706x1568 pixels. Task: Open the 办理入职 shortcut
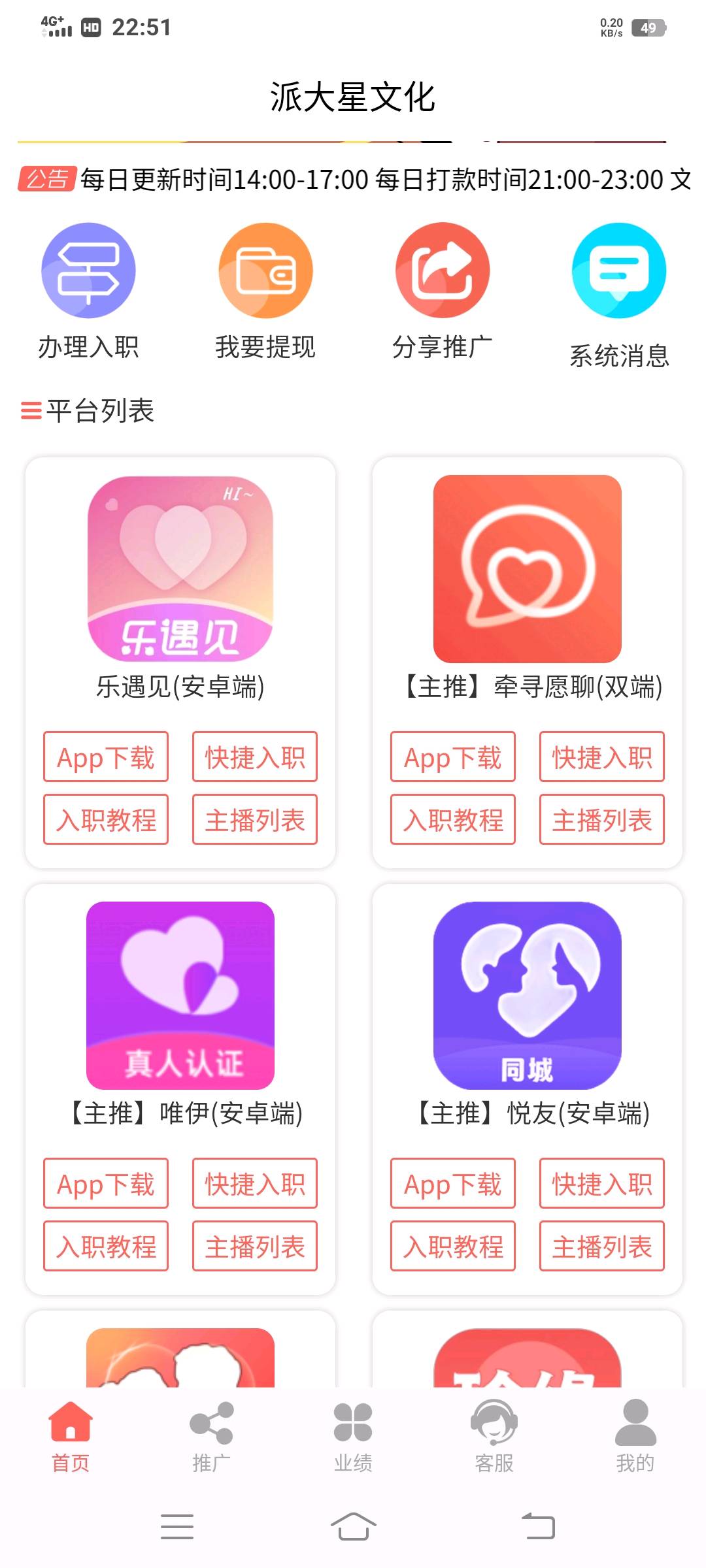tap(88, 291)
